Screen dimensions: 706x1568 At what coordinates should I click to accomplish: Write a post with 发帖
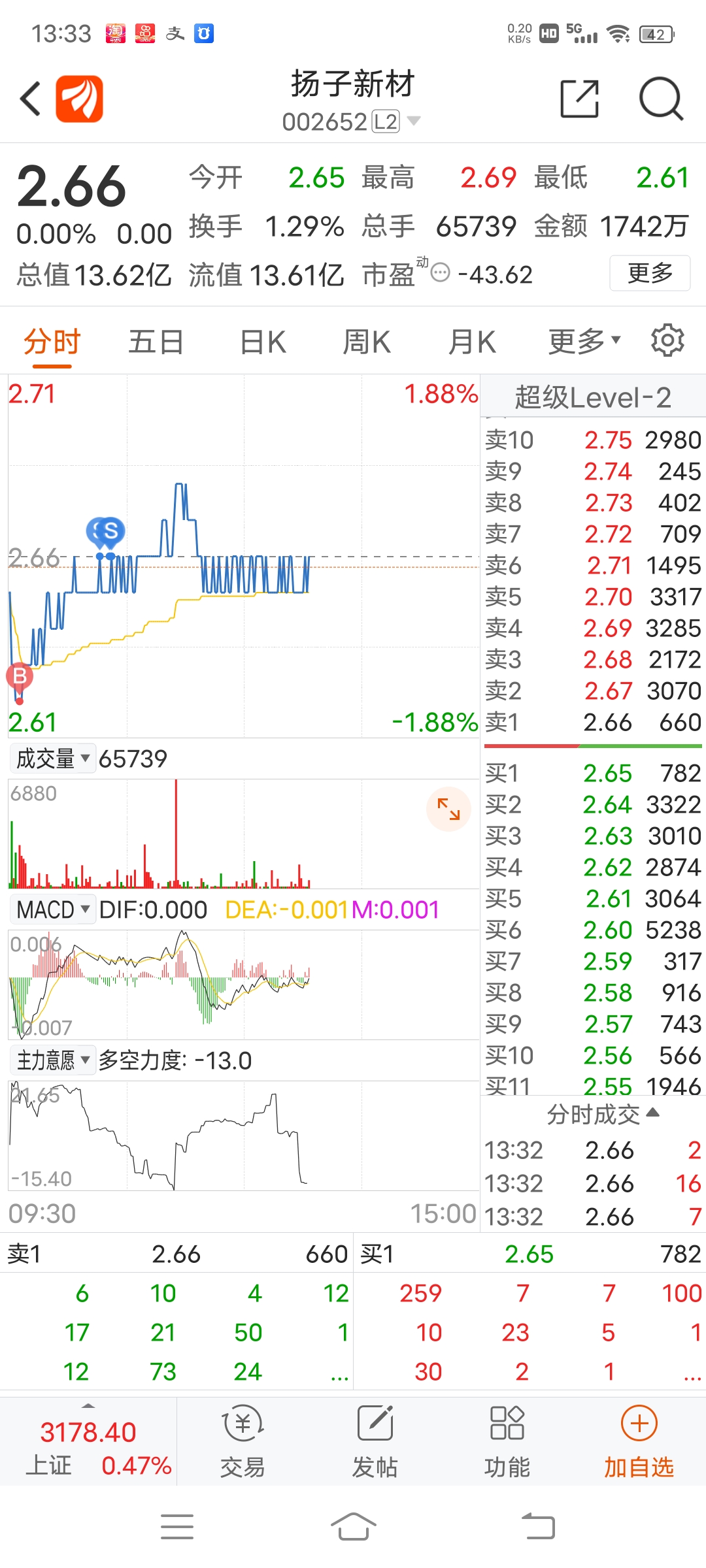[375, 1442]
